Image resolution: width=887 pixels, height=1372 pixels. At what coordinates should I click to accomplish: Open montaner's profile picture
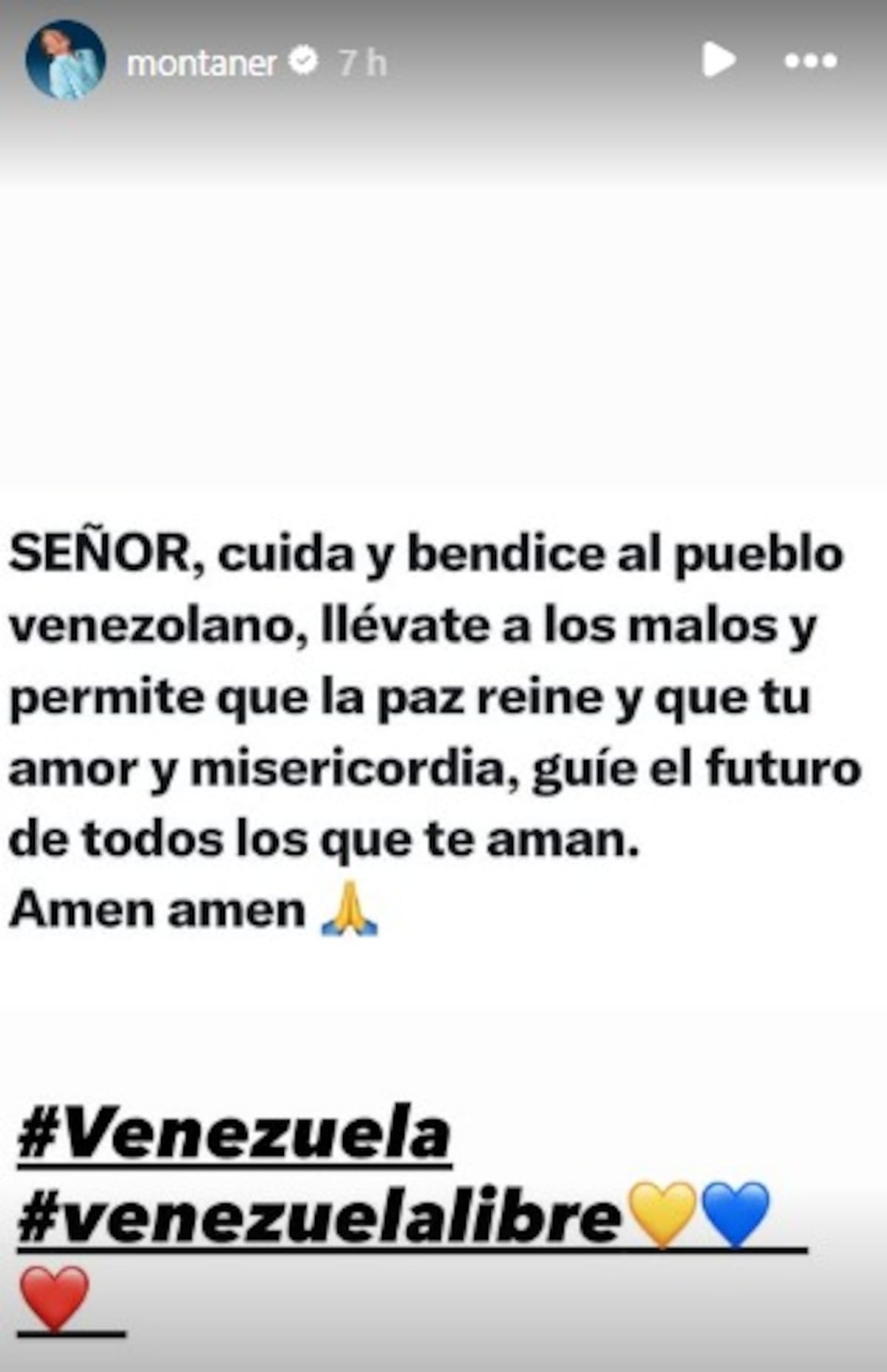pos(65,61)
